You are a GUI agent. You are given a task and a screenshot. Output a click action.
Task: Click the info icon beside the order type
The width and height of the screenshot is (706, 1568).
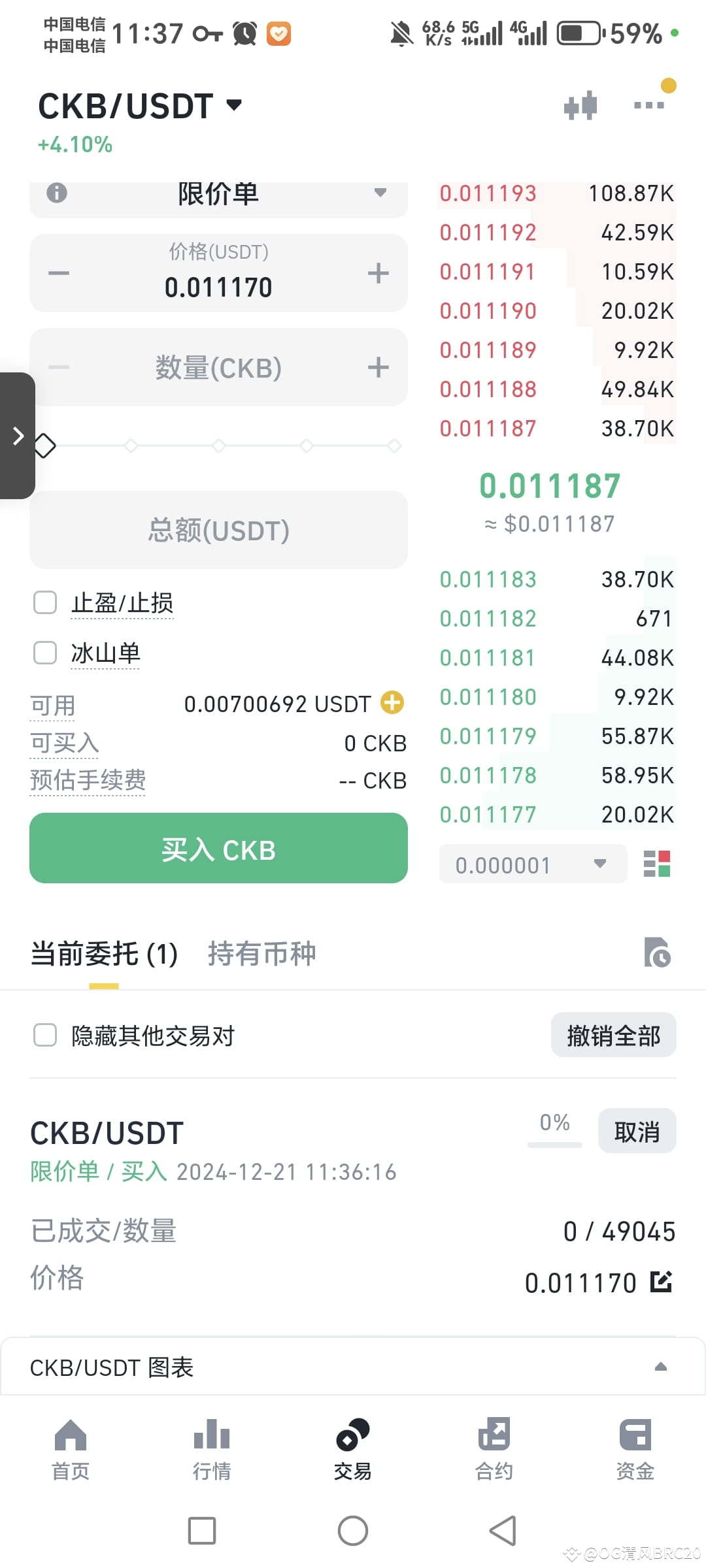pos(56,193)
